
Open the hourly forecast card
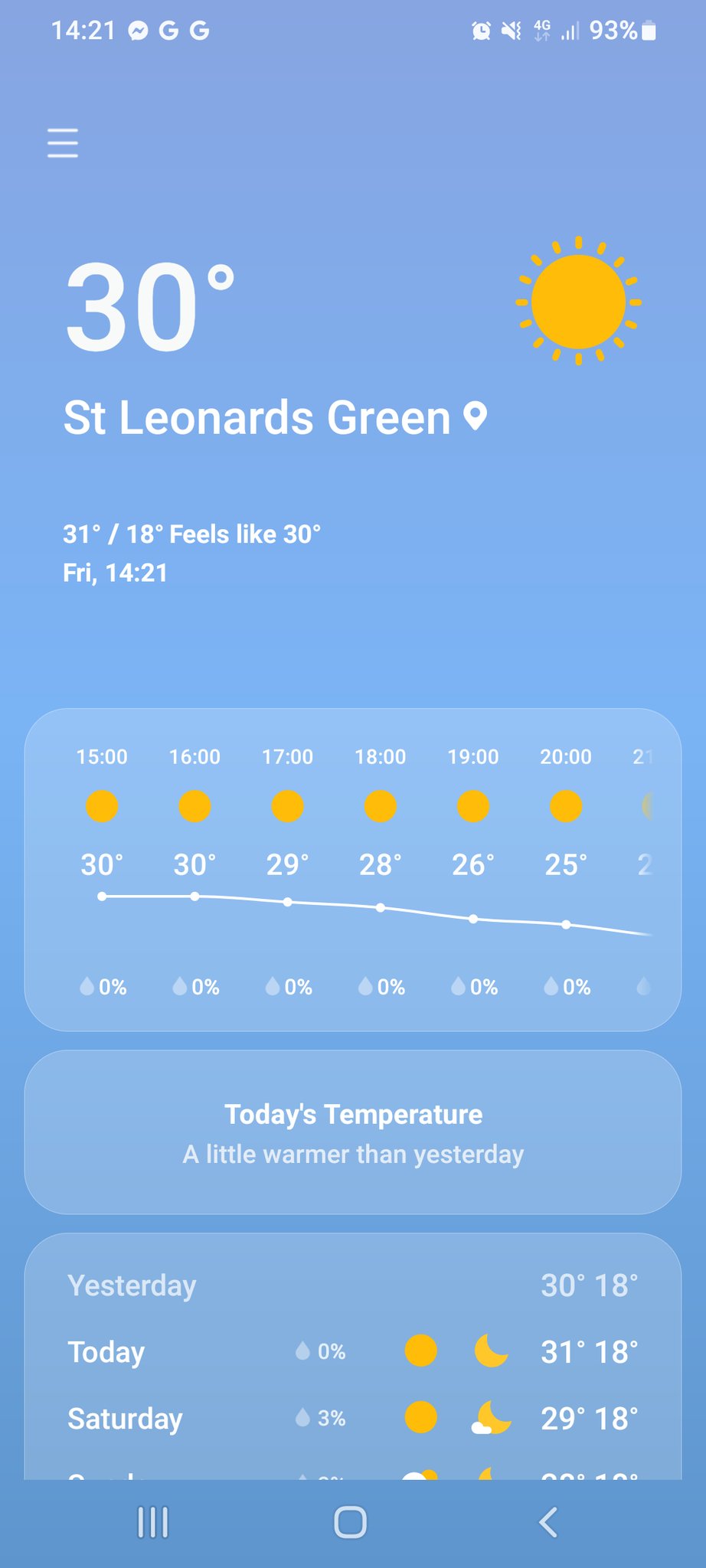pyautogui.click(x=352, y=870)
